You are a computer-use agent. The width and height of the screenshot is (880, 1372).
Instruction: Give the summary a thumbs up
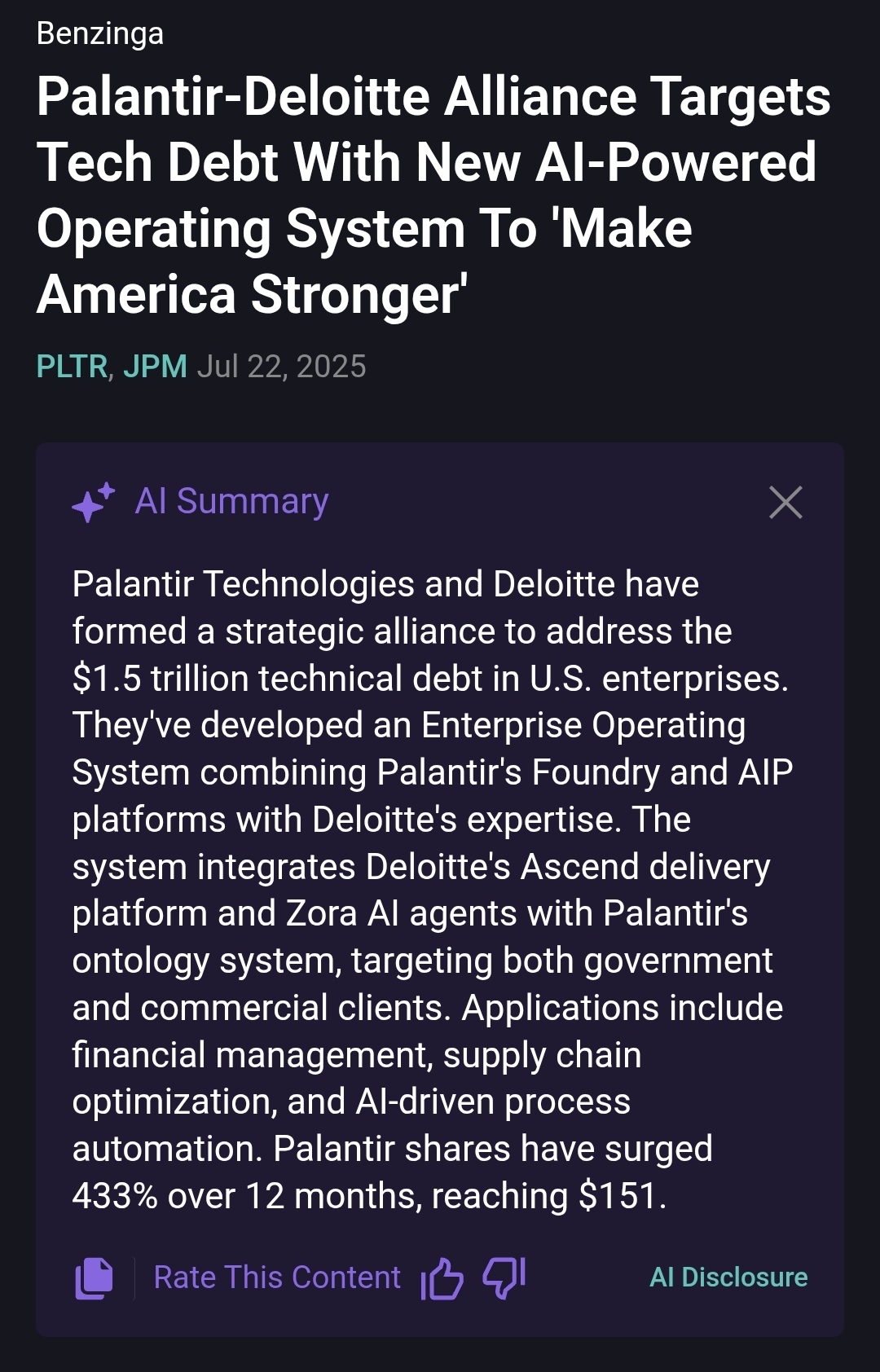[x=442, y=1277]
